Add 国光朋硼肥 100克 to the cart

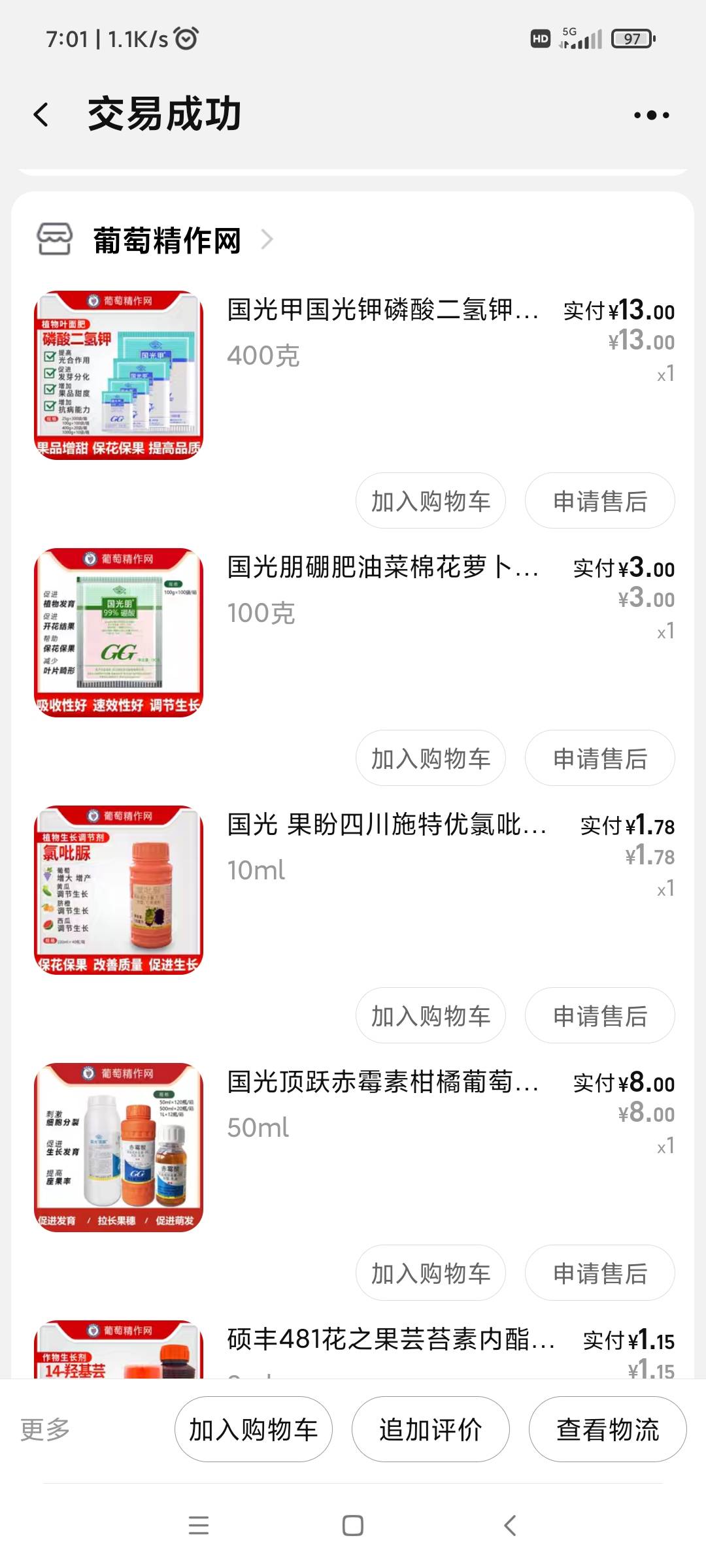(x=431, y=759)
